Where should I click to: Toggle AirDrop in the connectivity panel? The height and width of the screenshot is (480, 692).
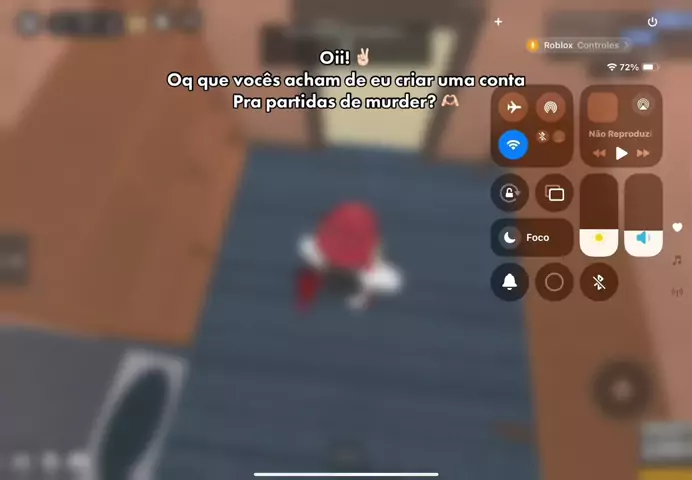point(549,107)
